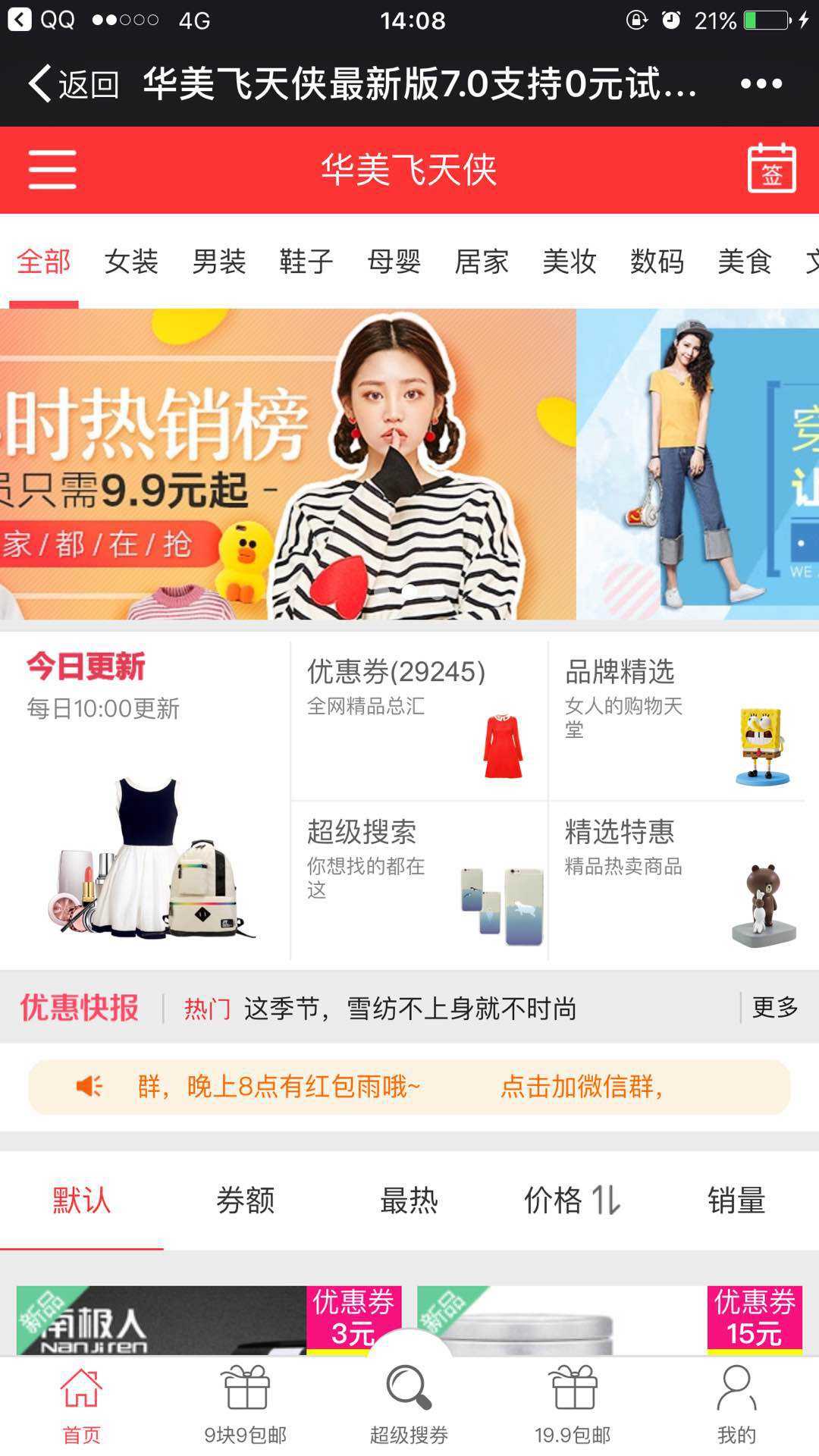Switch to 我的 profile tab
819x1456 pixels.
tap(736, 1404)
